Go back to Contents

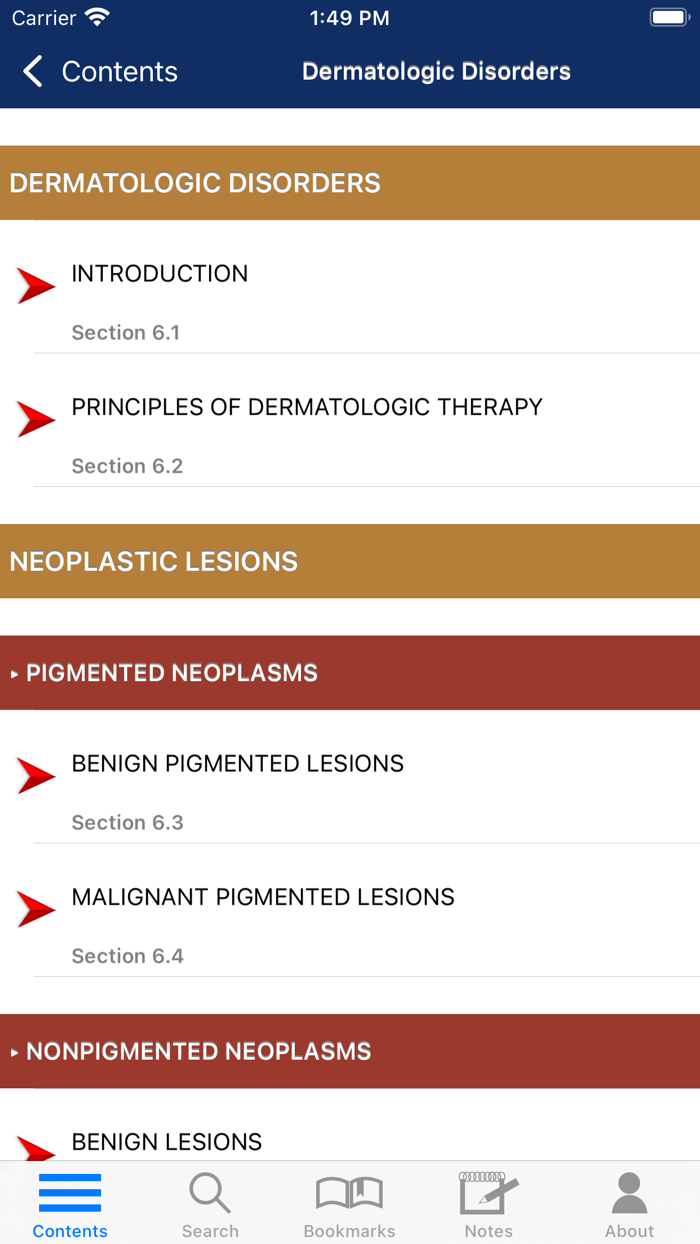click(x=100, y=72)
